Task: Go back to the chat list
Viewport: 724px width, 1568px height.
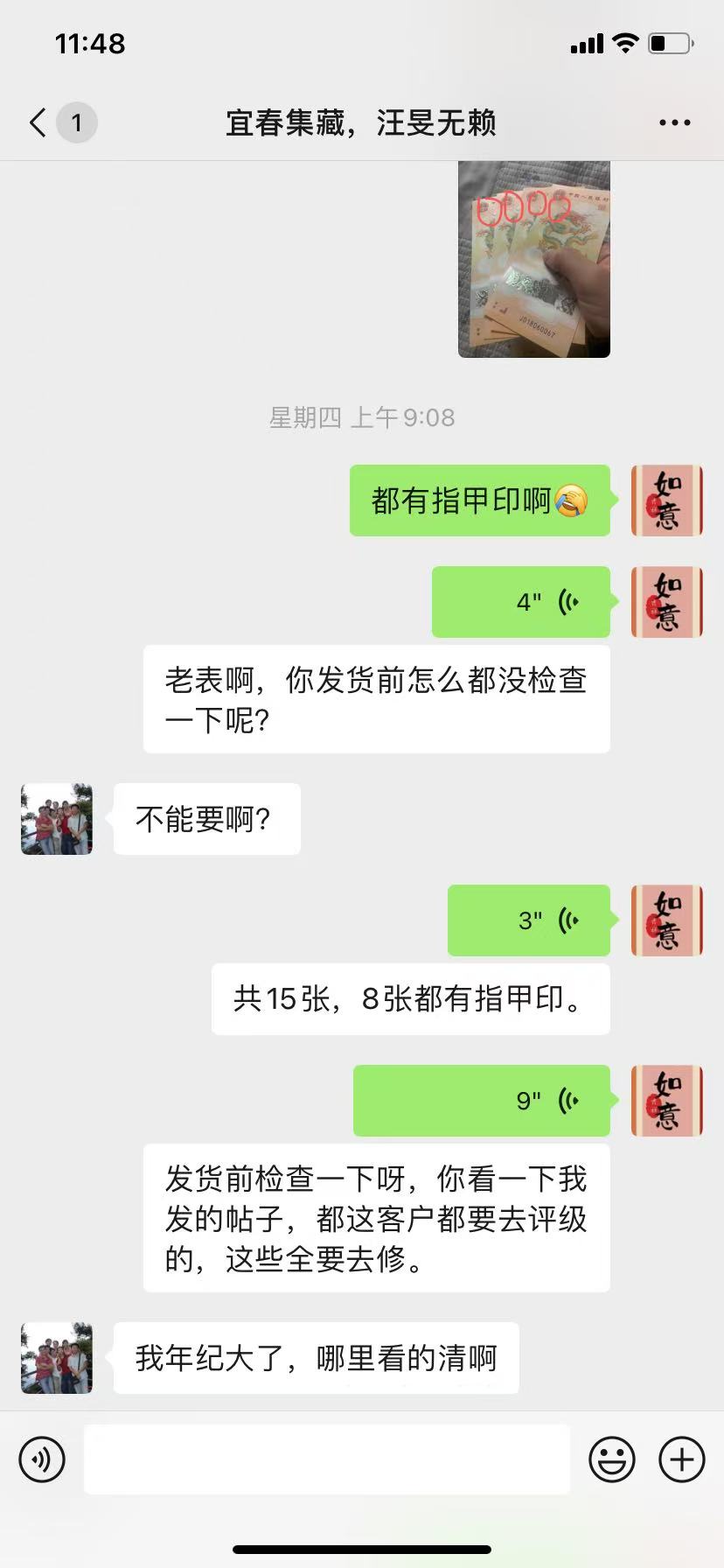Action: tap(38, 122)
